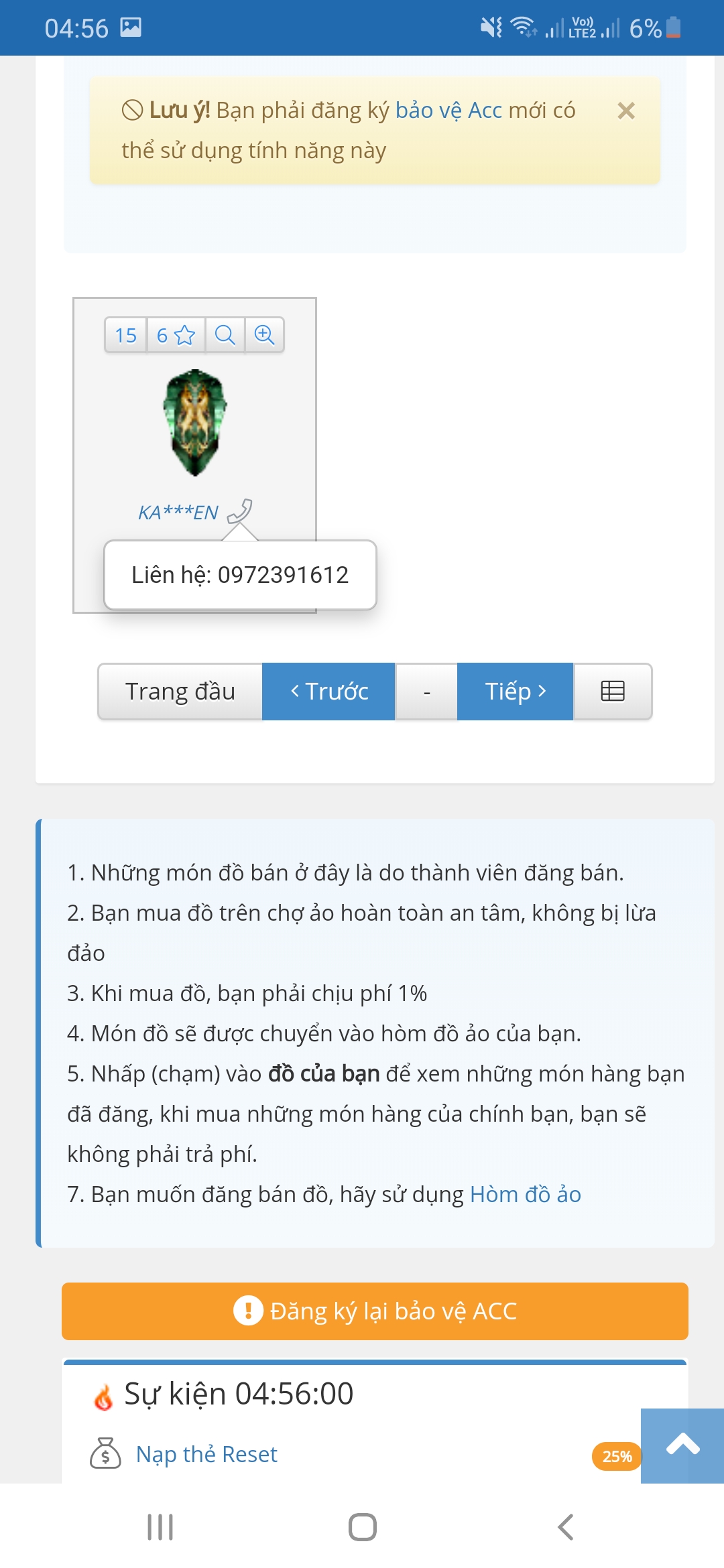Zoom in on the item image
The height and width of the screenshot is (1568, 724).
pos(264,334)
